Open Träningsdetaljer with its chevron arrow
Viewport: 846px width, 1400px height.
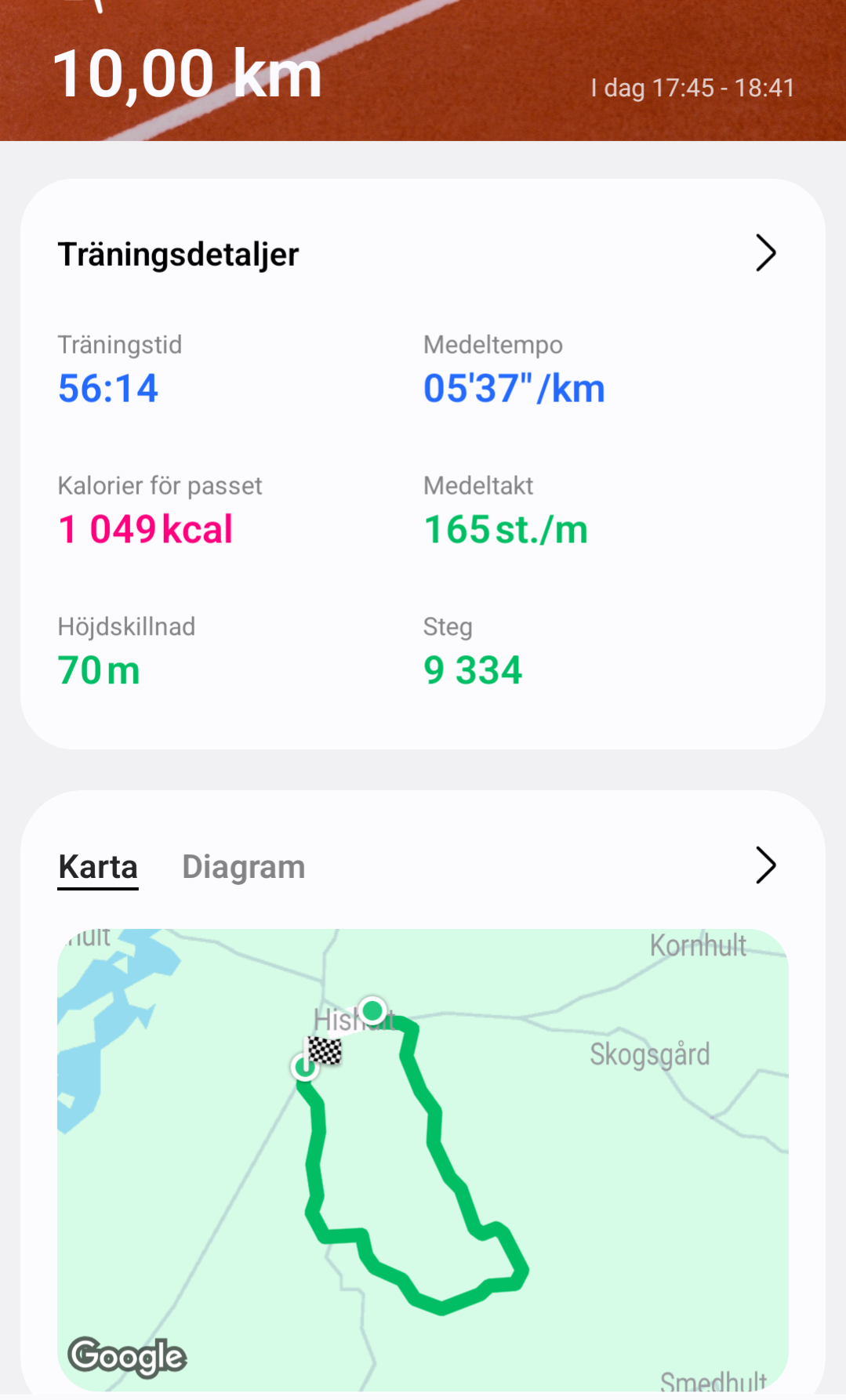click(x=765, y=253)
